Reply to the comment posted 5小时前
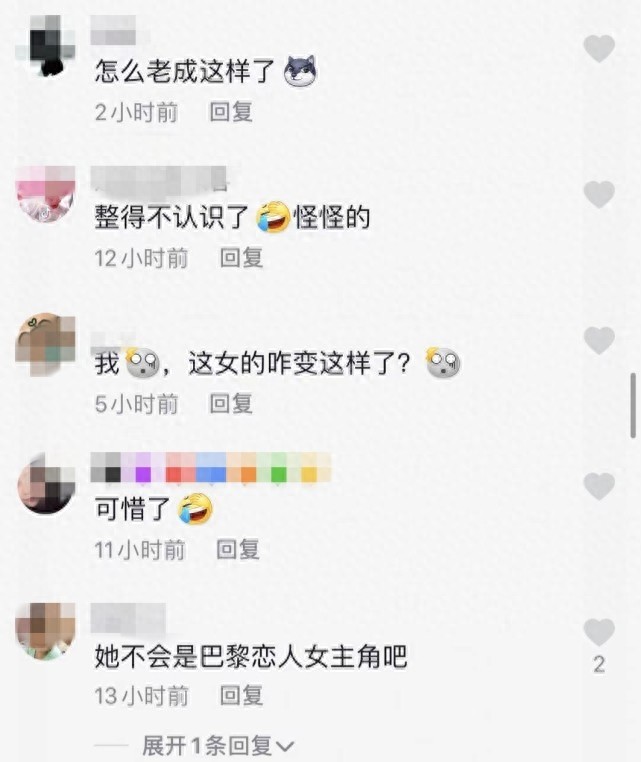The height and width of the screenshot is (762, 641). 231,404
